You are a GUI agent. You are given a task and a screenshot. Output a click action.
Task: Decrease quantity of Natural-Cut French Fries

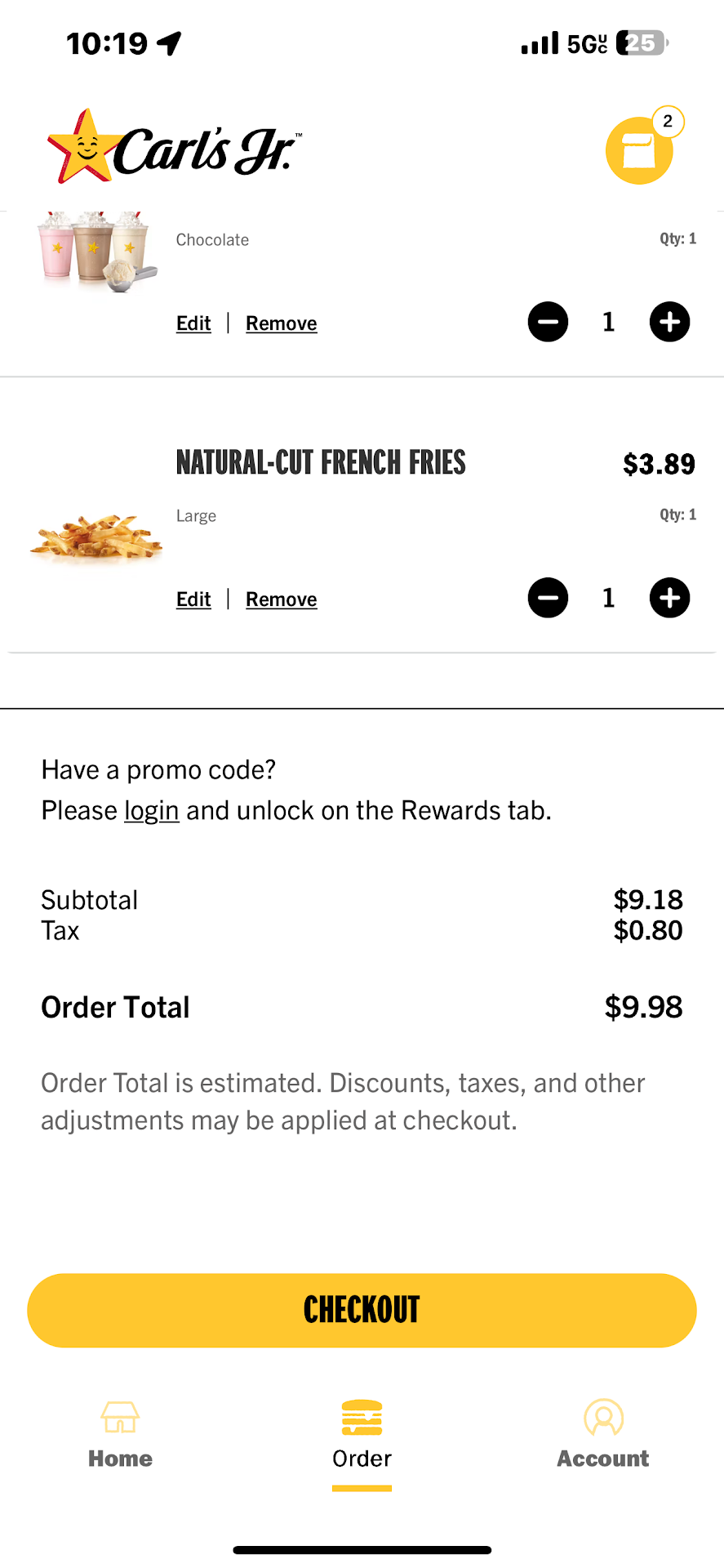(548, 598)
